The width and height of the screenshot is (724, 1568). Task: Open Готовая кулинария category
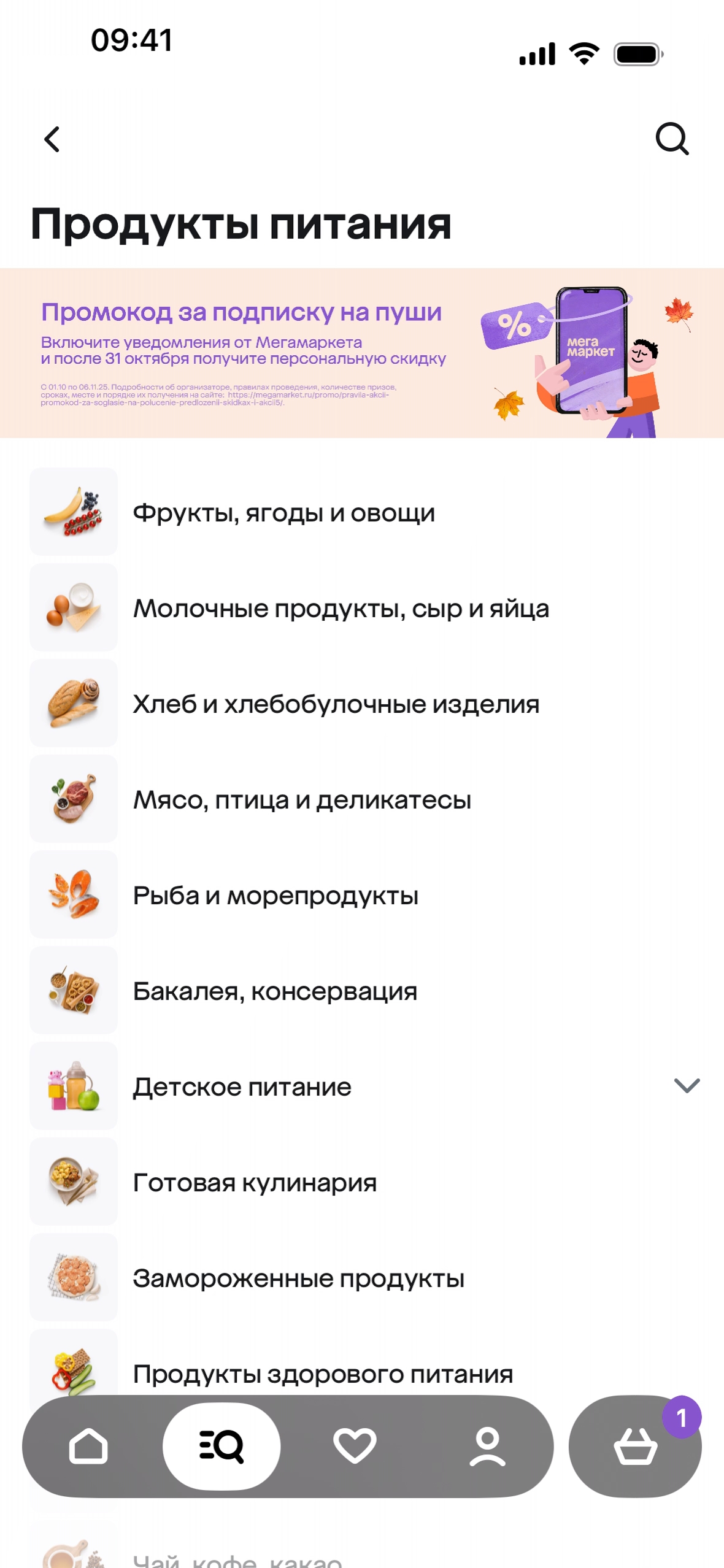click(255, 1183)
